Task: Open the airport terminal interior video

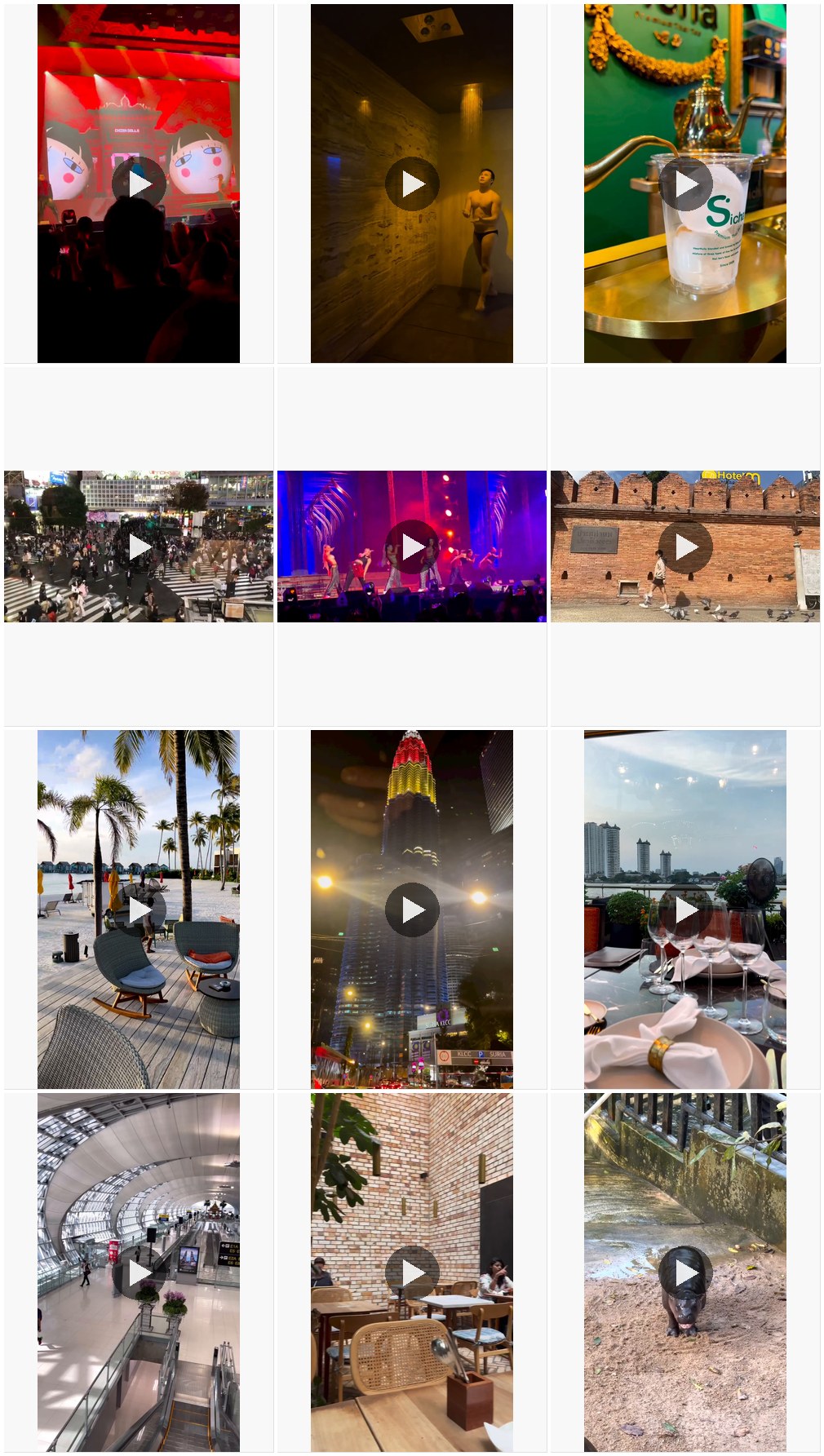Action: (x=139, y=1272)
